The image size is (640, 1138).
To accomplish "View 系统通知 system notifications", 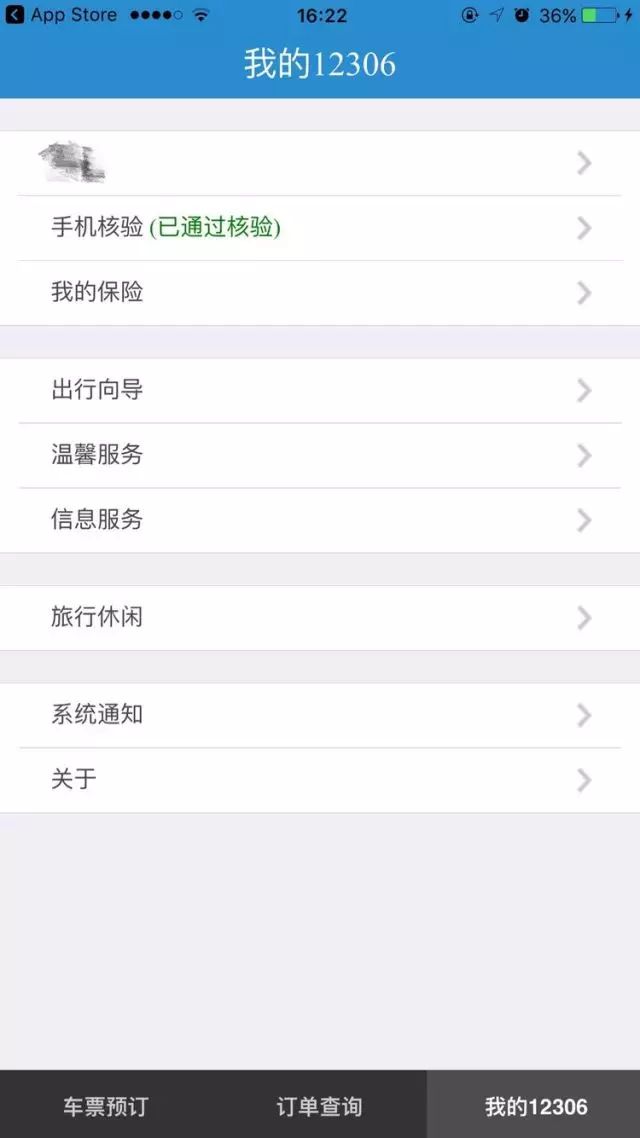I will pos(320,715).
